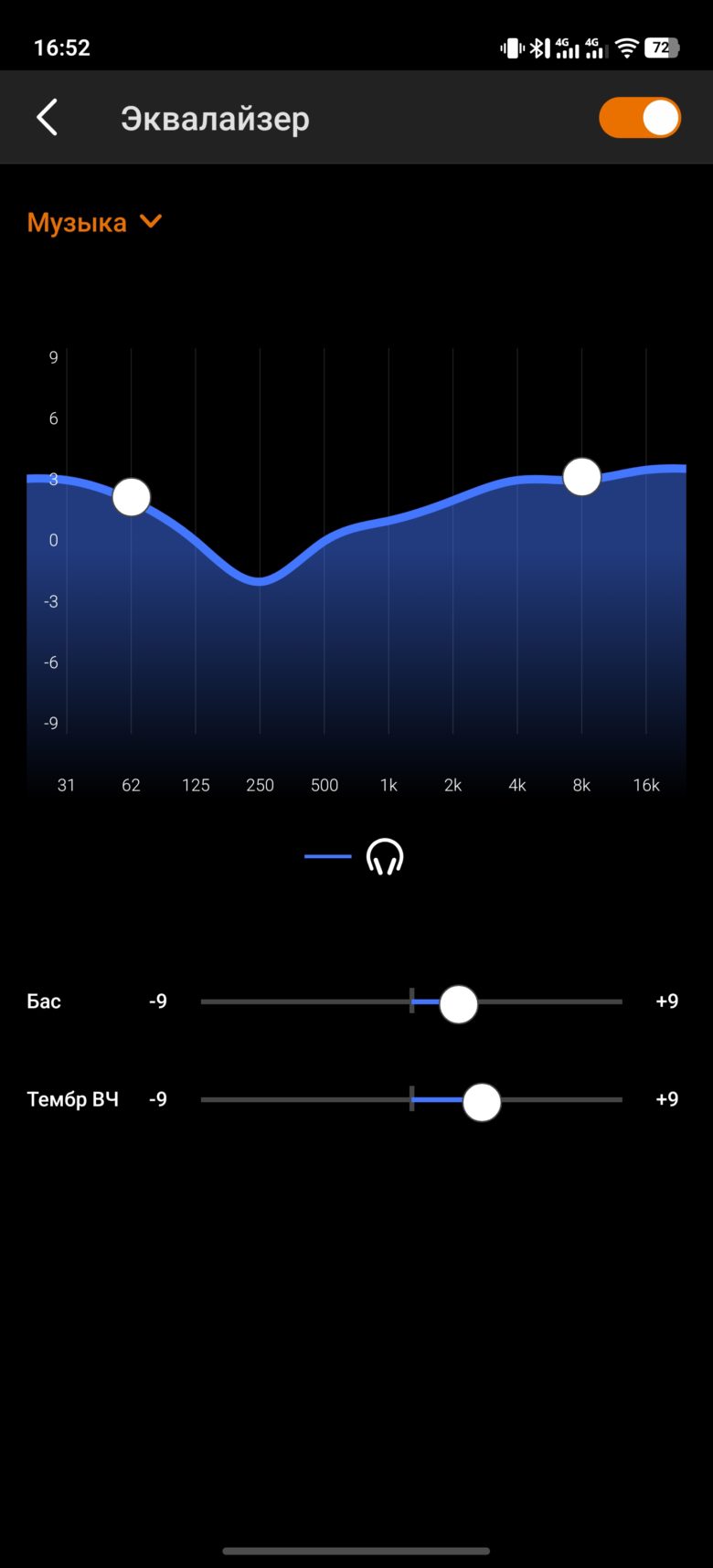
Task: Expand the Музыка preset dropdown
Action: coord(95,222)
